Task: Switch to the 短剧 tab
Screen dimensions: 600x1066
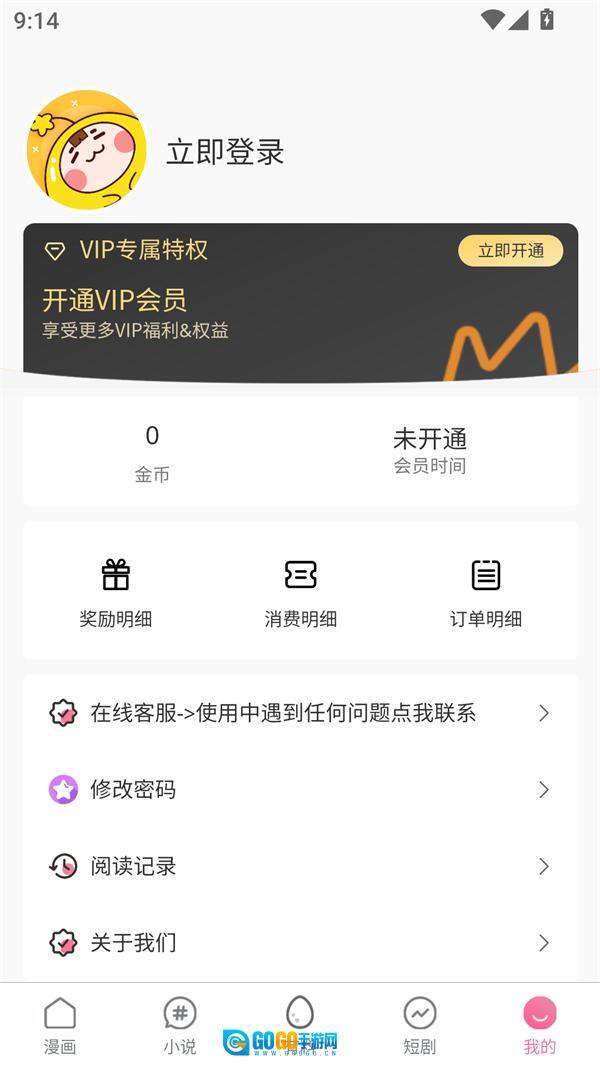Action: tap(420, 1025)
